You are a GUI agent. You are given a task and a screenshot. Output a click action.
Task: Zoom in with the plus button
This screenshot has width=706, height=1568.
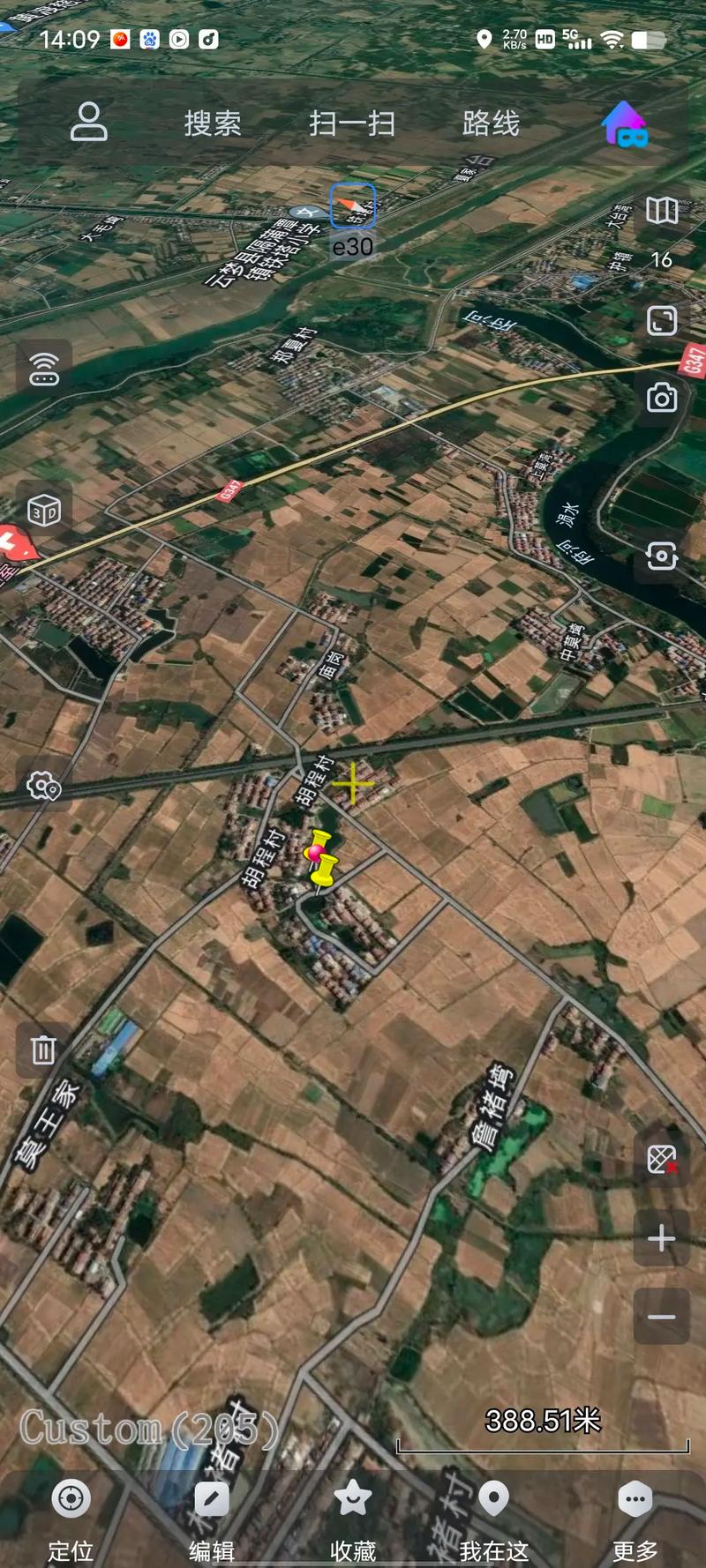tap(662, 1238)
